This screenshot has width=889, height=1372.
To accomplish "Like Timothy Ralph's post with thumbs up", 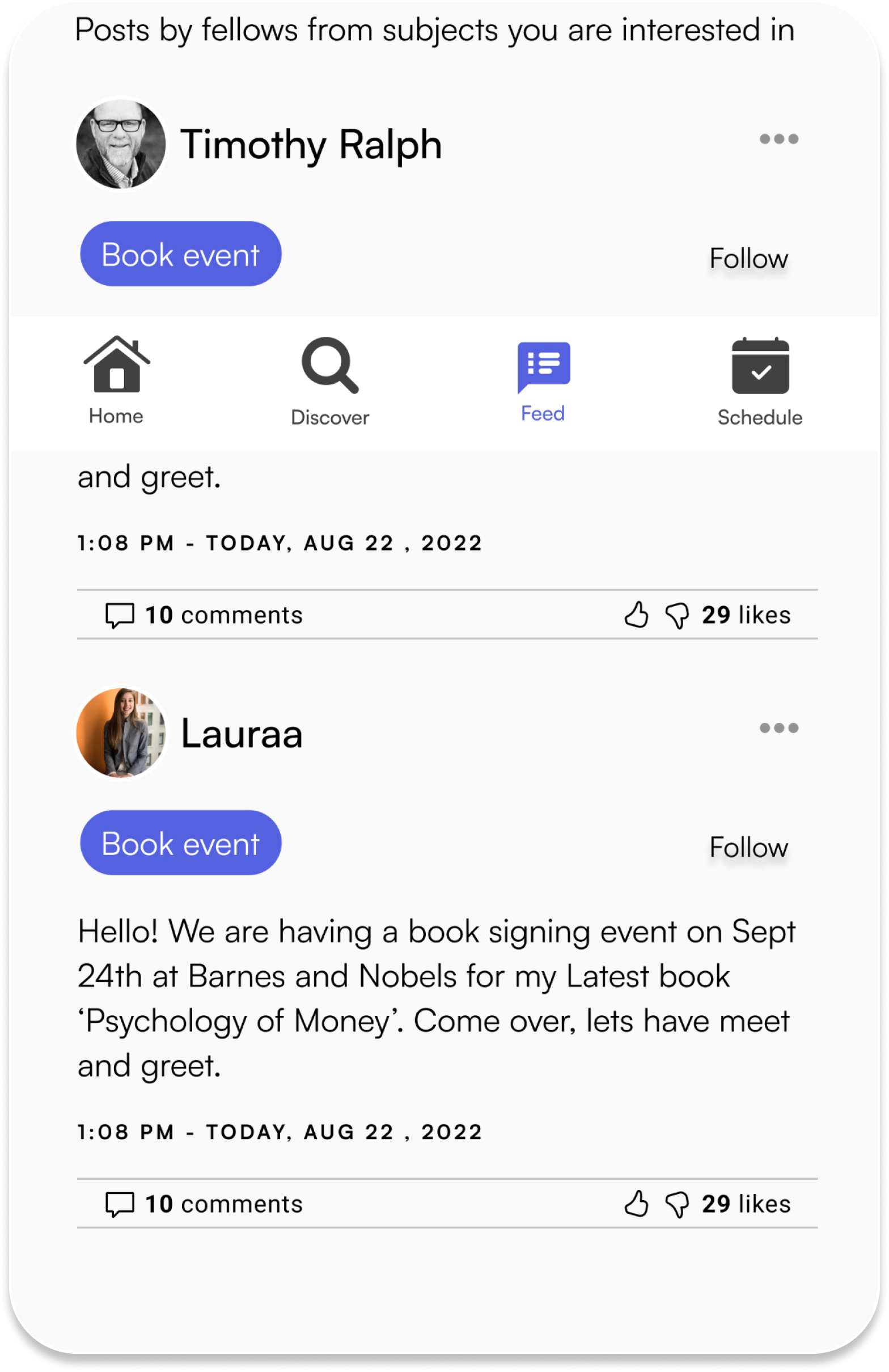I will [x=637, y=614].
